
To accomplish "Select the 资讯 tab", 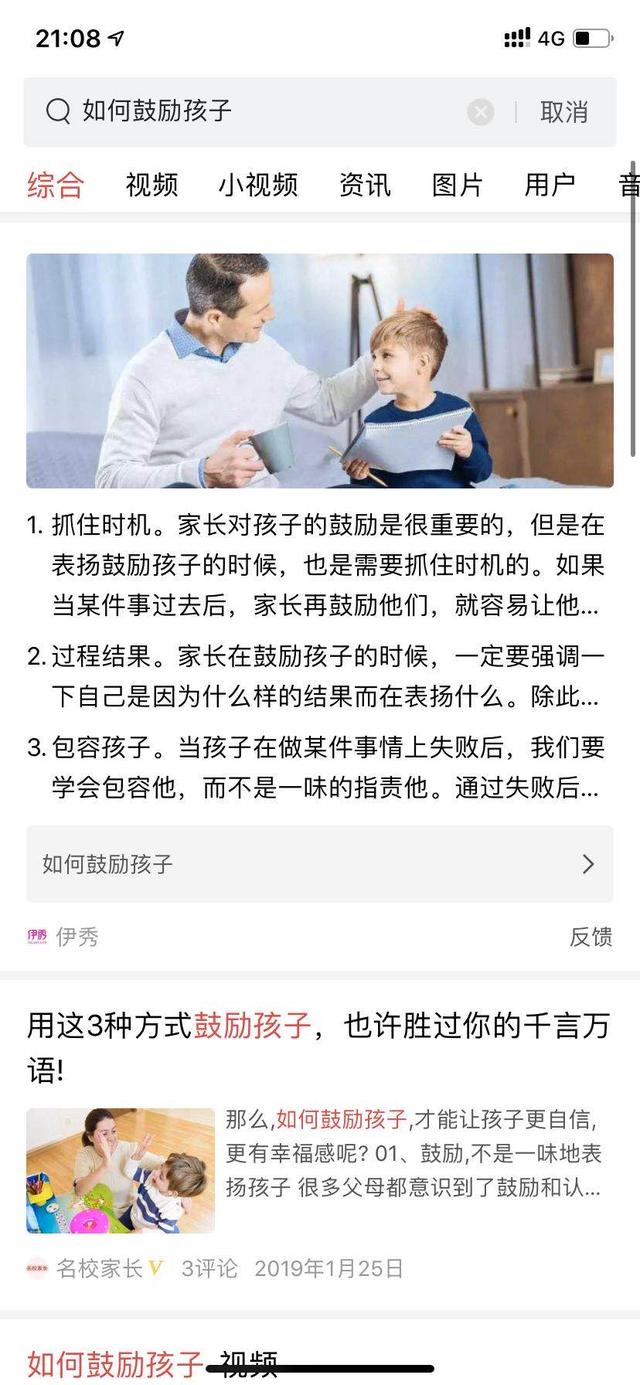I will coord(365,185).
